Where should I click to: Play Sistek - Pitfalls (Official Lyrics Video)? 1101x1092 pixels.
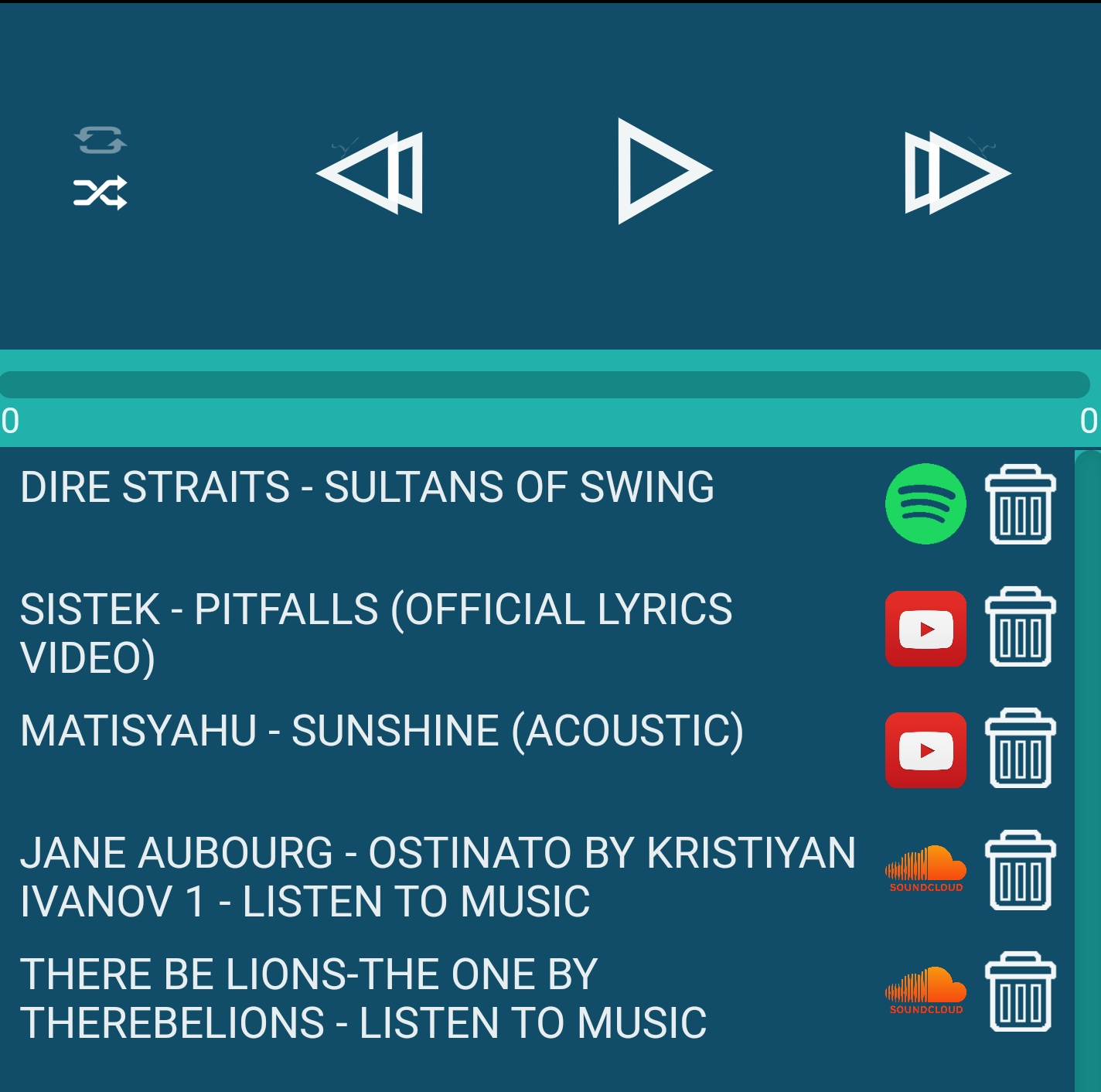tap(376, 633)
